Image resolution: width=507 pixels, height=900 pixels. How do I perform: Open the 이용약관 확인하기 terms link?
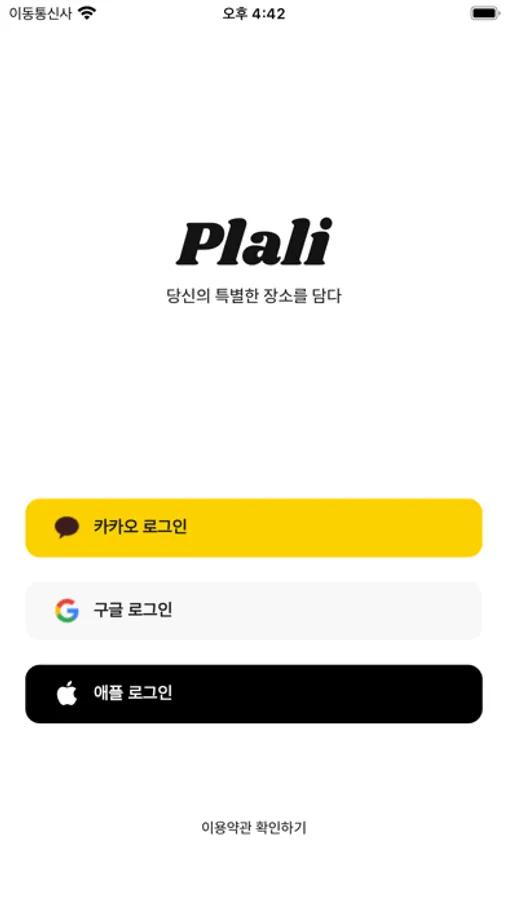[254, 827]
